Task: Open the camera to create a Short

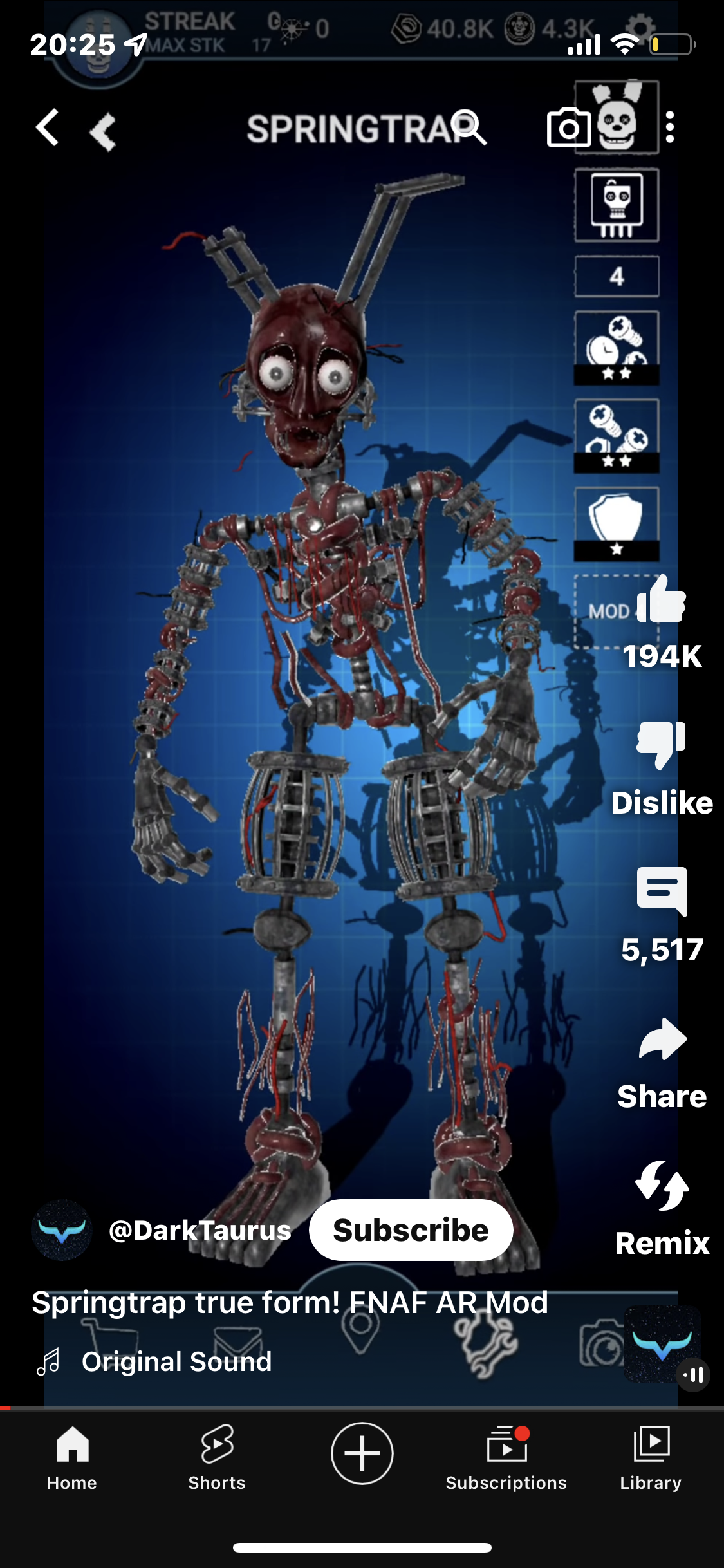Action: [569, 127]
